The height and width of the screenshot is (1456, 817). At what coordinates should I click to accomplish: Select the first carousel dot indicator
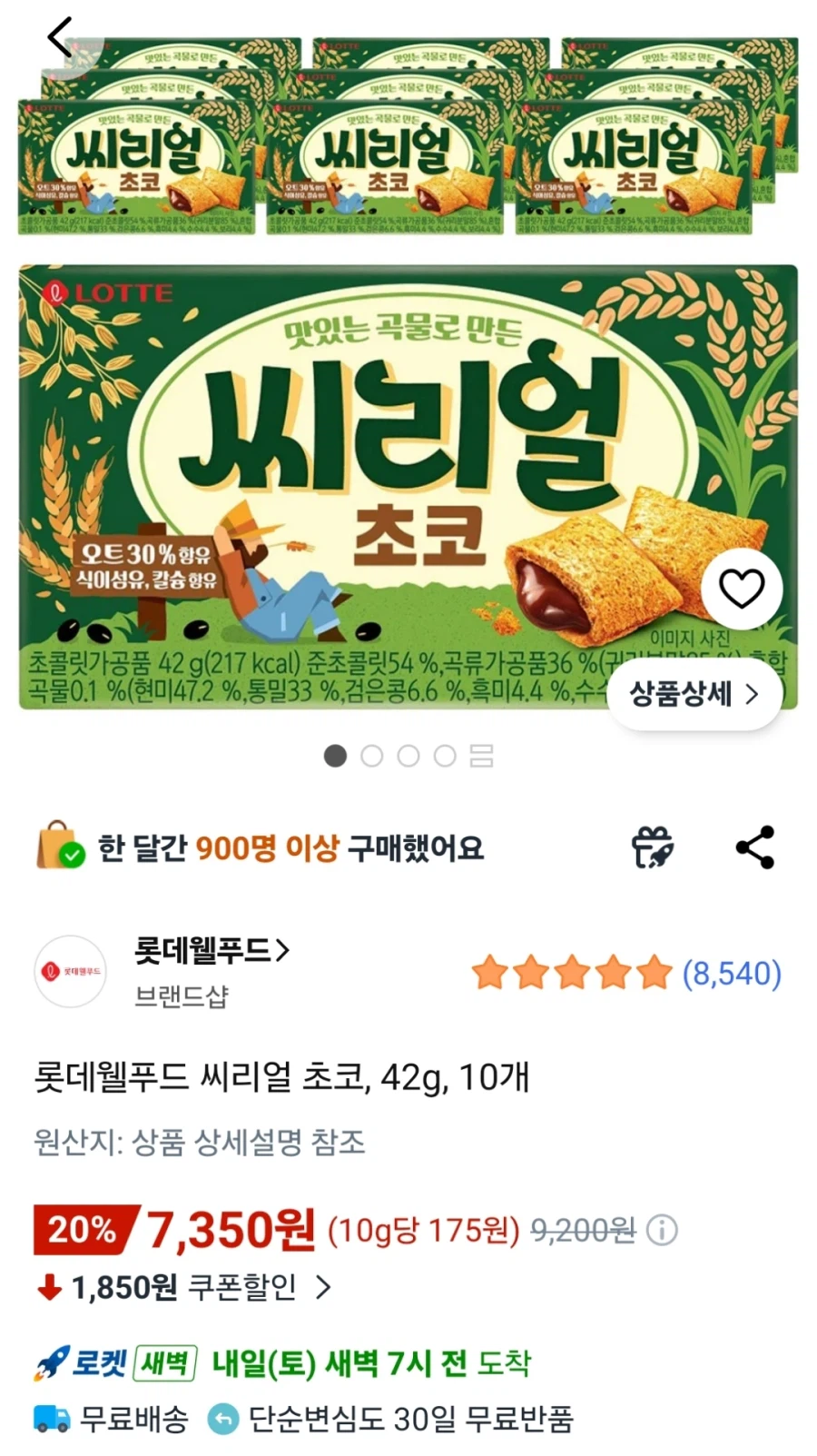pos(335,756)
